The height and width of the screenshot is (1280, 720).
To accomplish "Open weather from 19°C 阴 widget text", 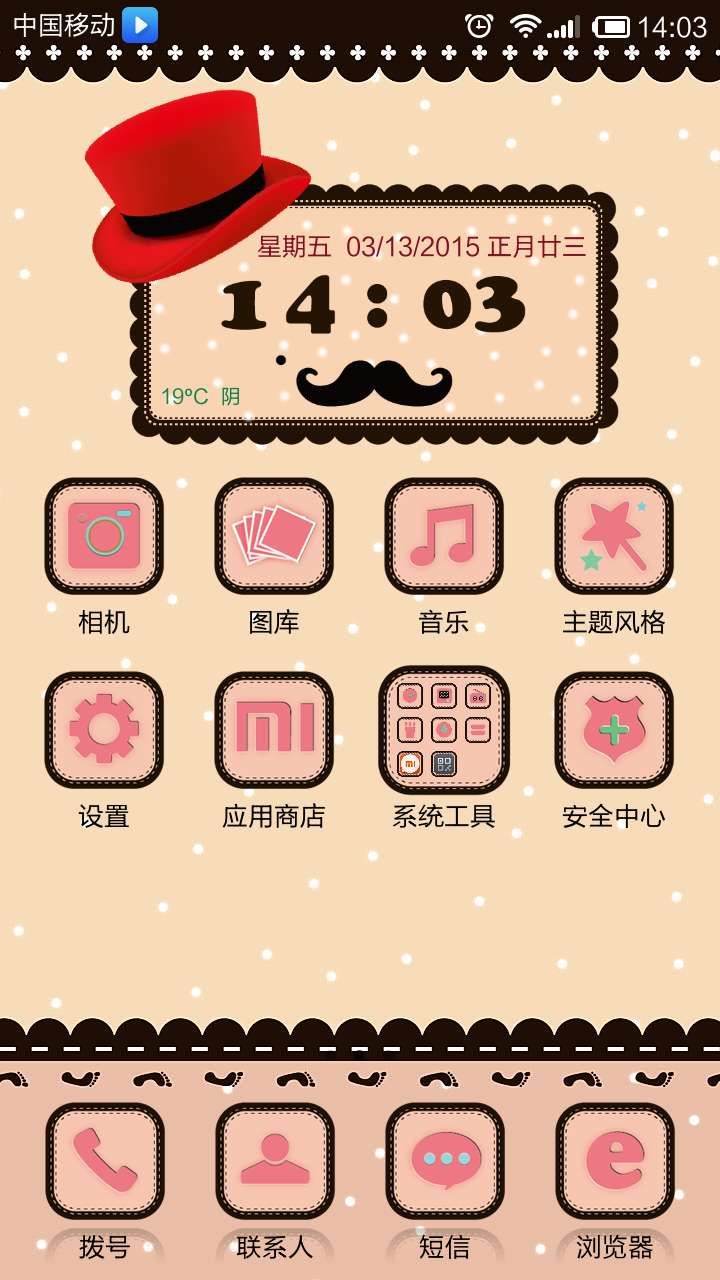I will point(201,397).
